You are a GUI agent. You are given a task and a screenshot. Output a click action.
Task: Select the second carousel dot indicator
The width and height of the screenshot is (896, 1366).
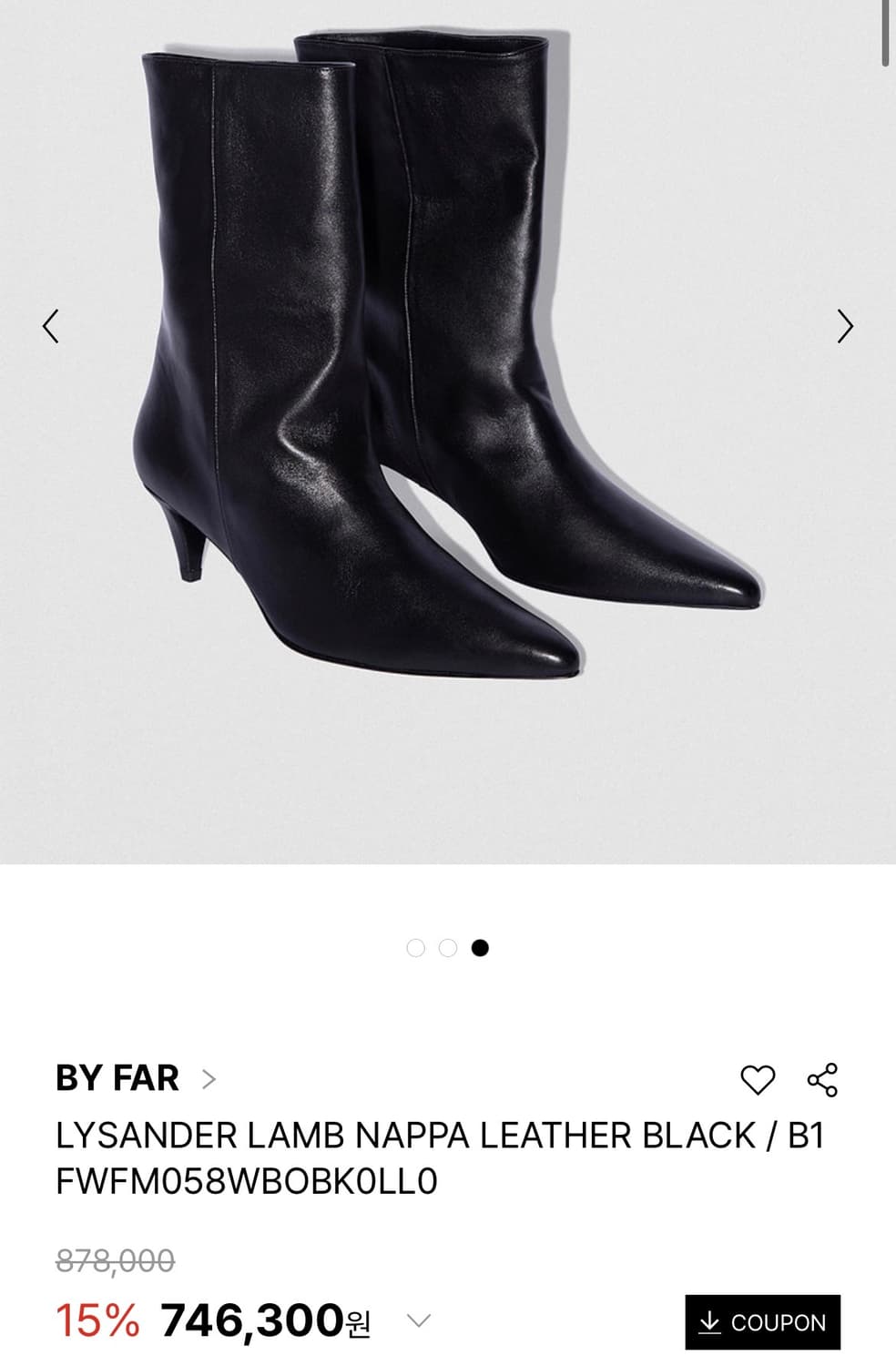[448, 949]
